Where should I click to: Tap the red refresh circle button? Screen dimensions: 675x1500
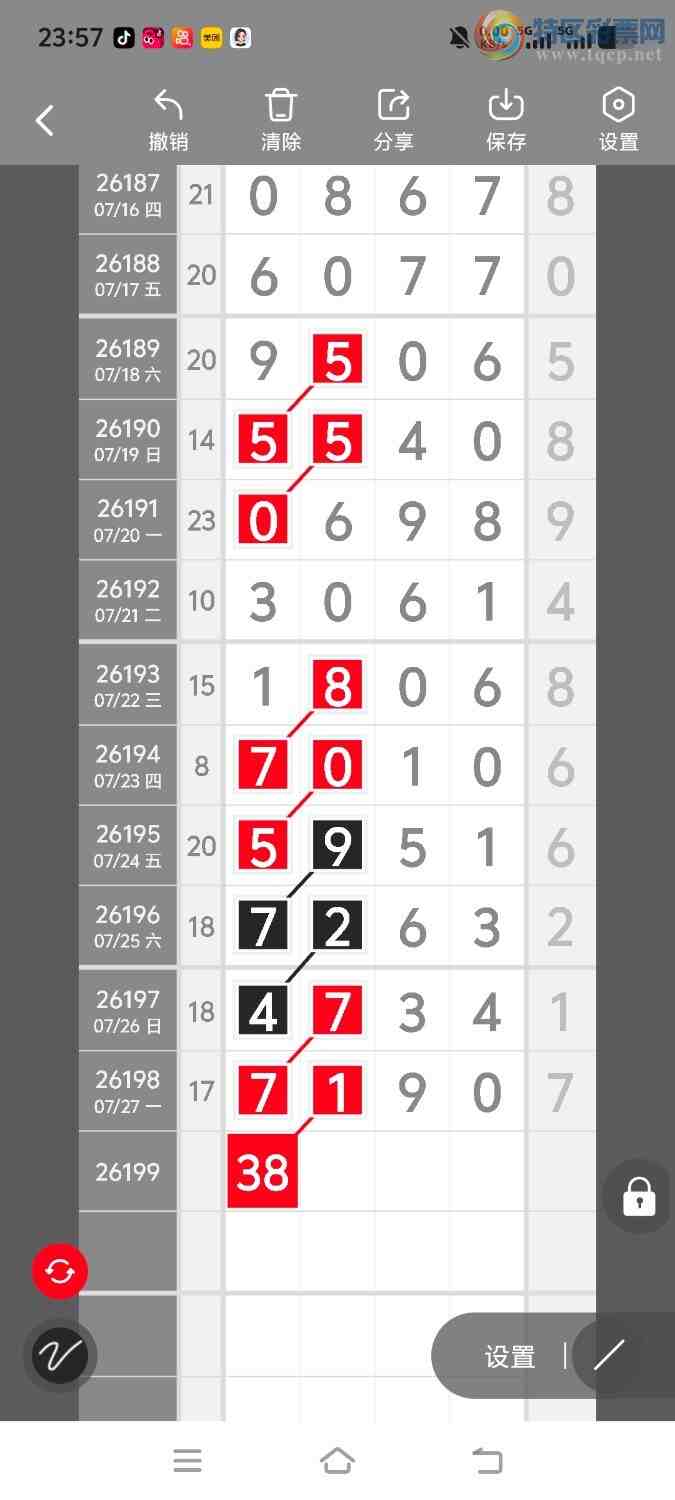(60, 1271)
